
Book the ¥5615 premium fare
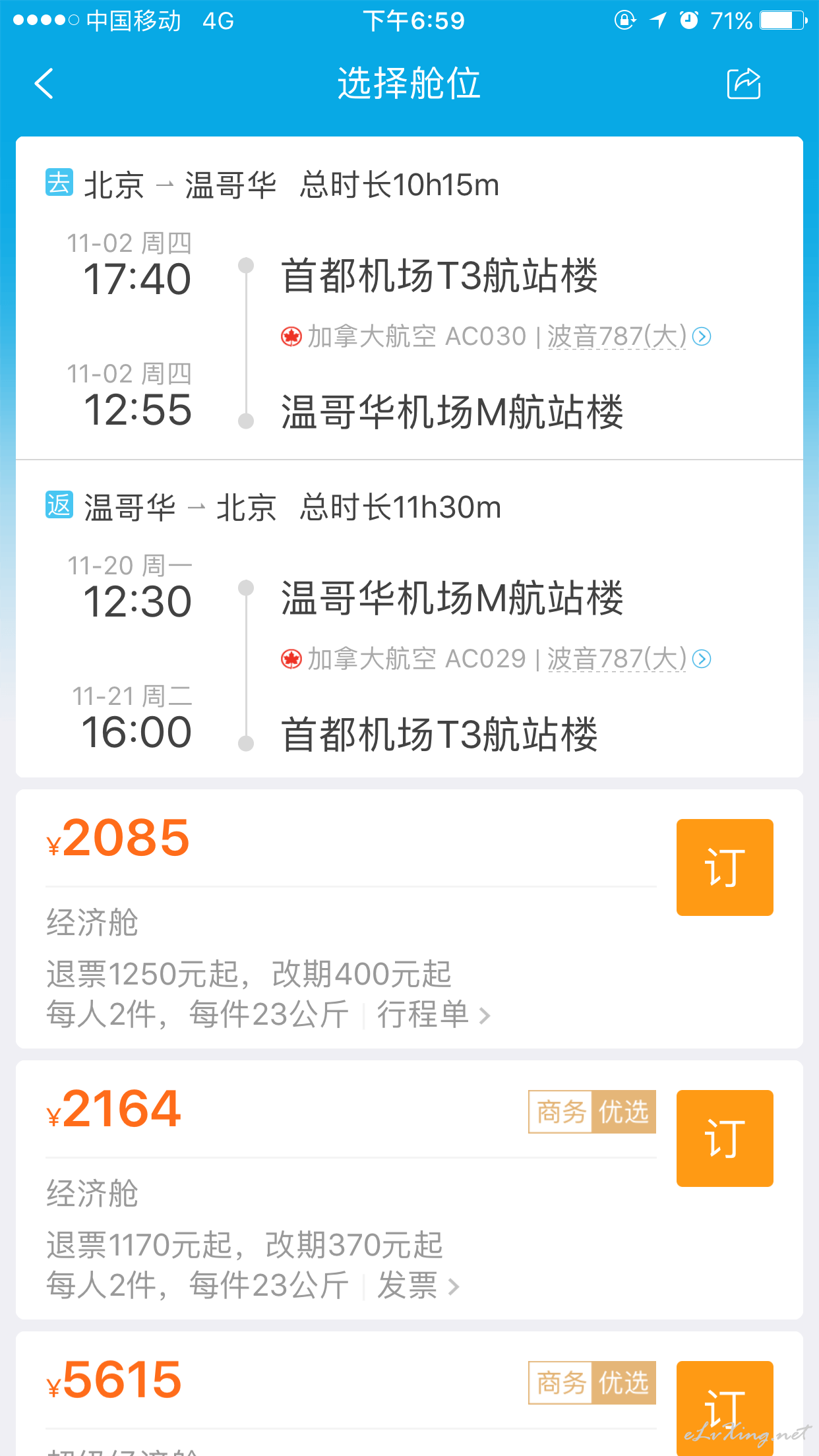724,1405
